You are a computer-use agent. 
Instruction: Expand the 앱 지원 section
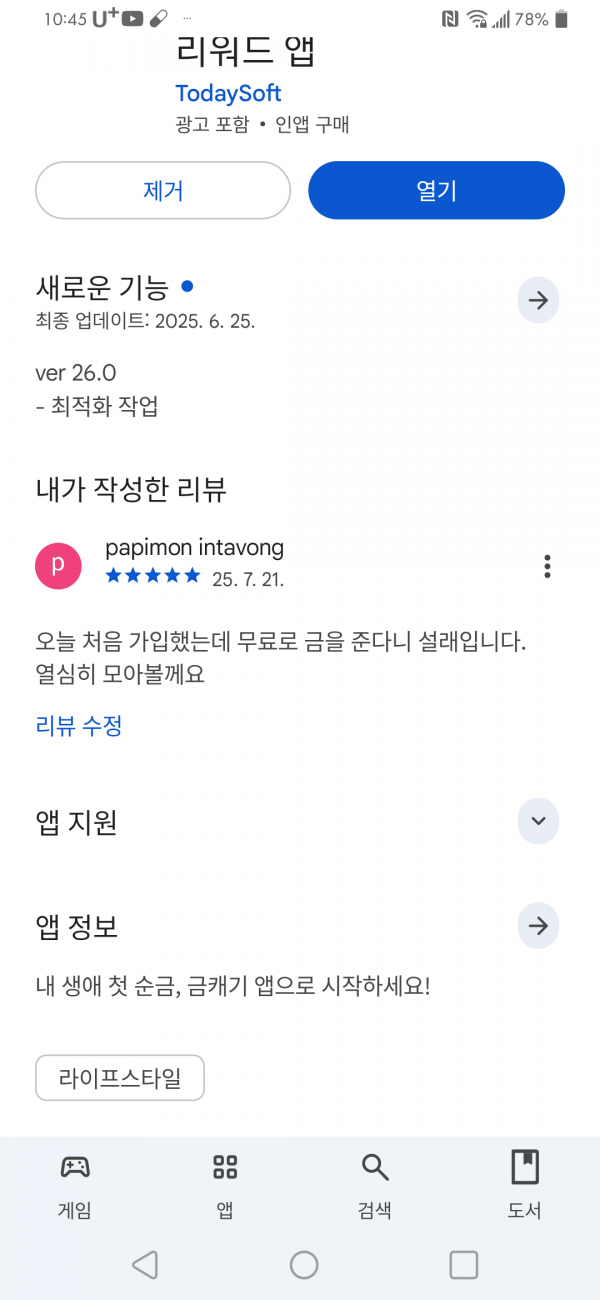[538, 822]
